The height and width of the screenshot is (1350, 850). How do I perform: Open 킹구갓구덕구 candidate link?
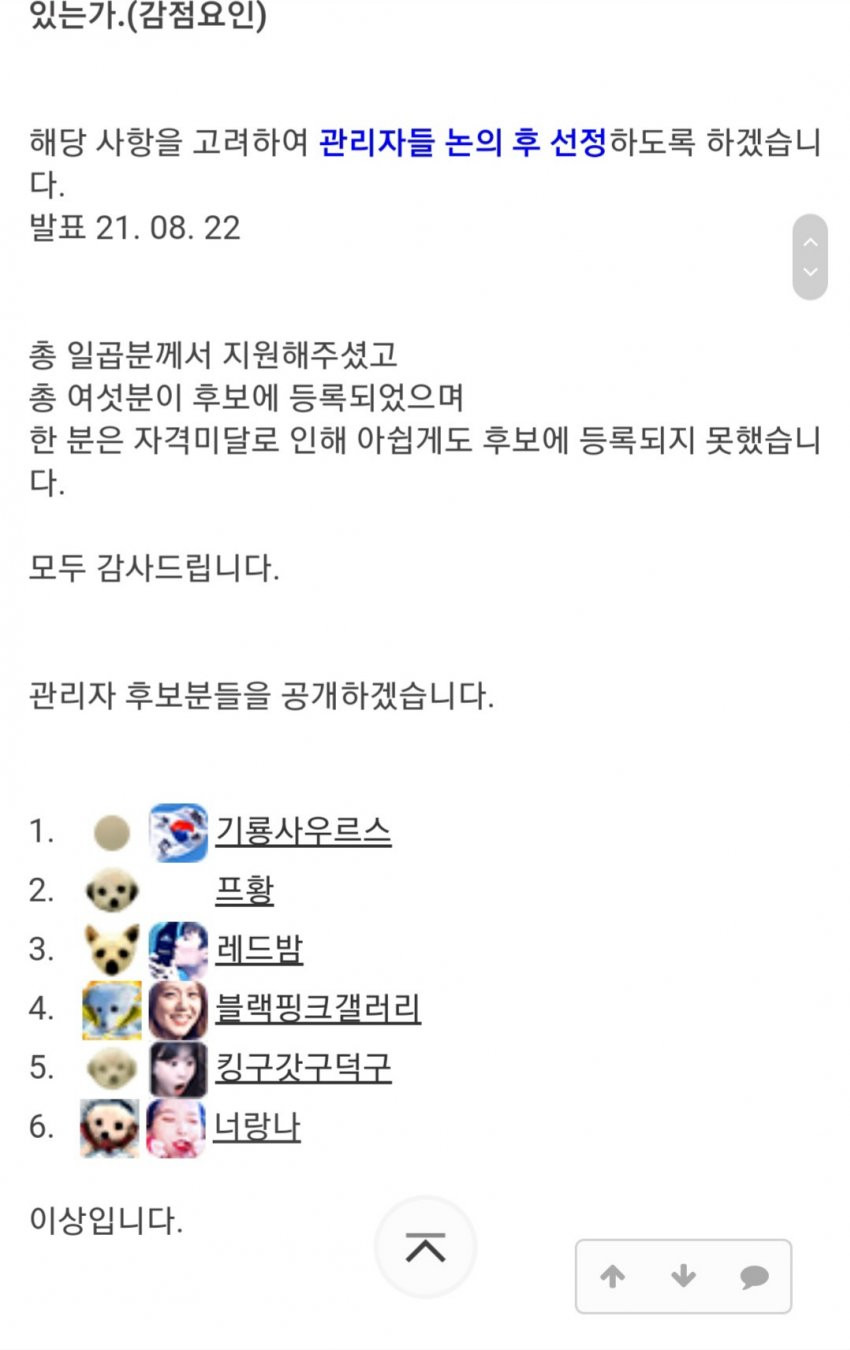(x=303, y=1067)
